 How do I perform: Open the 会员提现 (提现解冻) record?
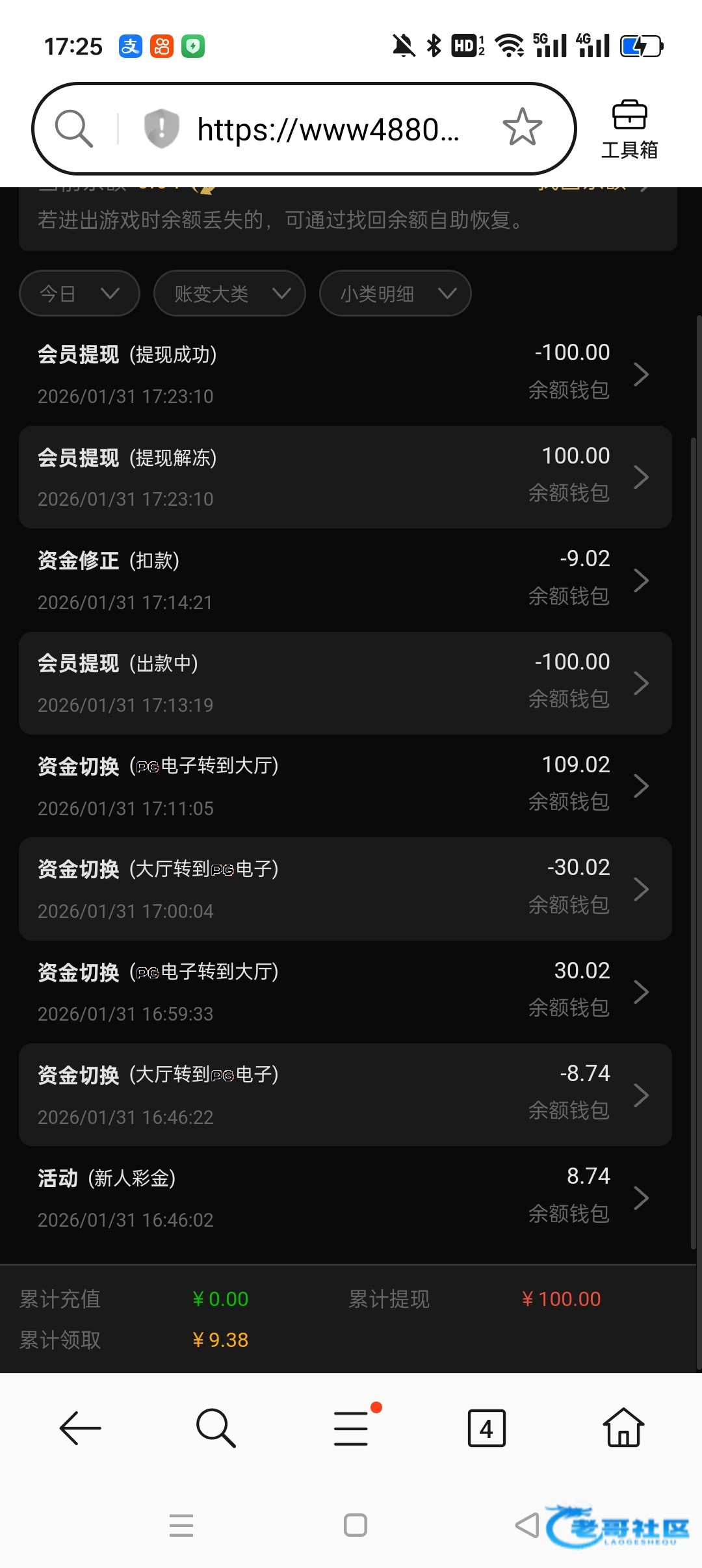[x=345, y=477]
